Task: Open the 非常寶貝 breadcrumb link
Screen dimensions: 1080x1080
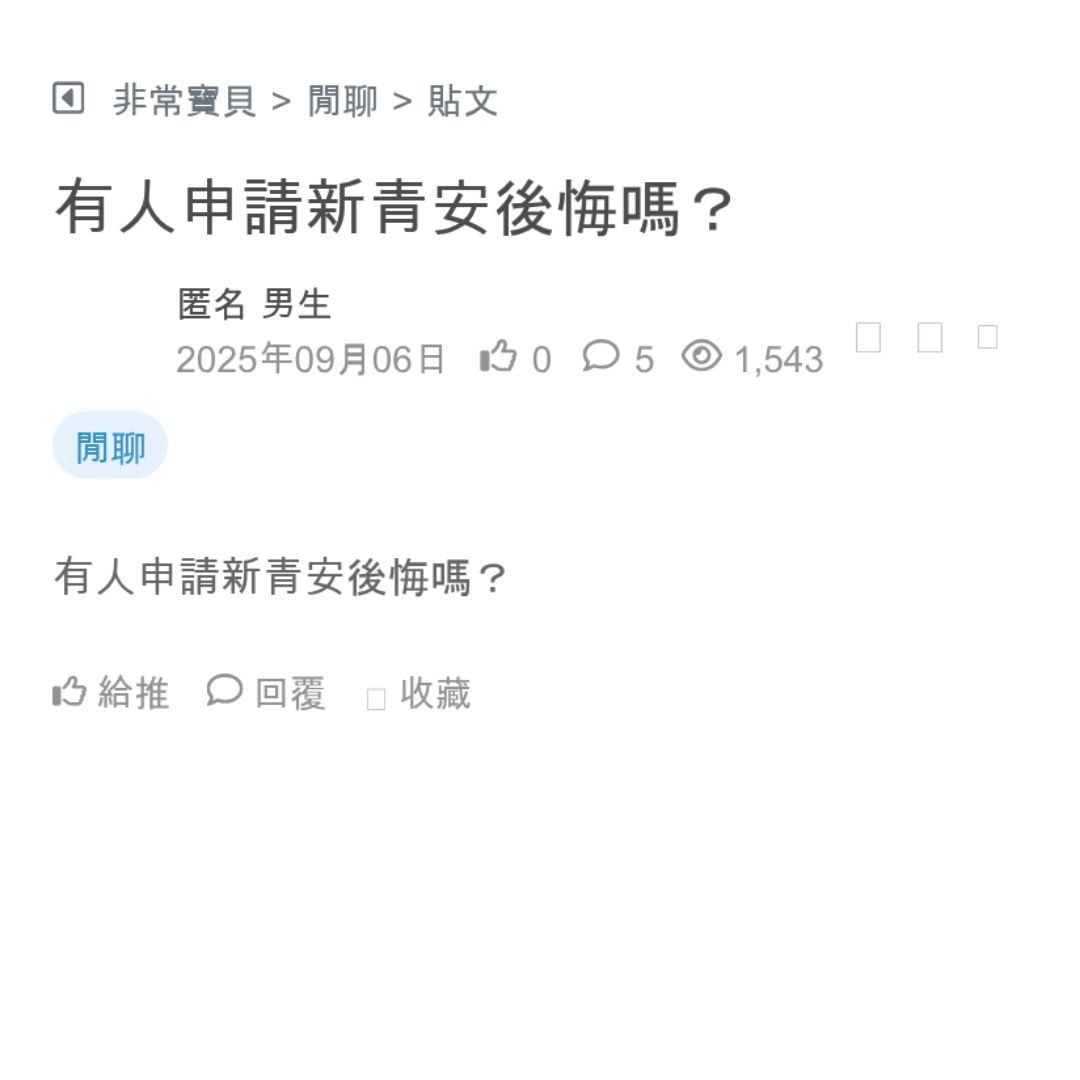Action: [x=184, y=101]
